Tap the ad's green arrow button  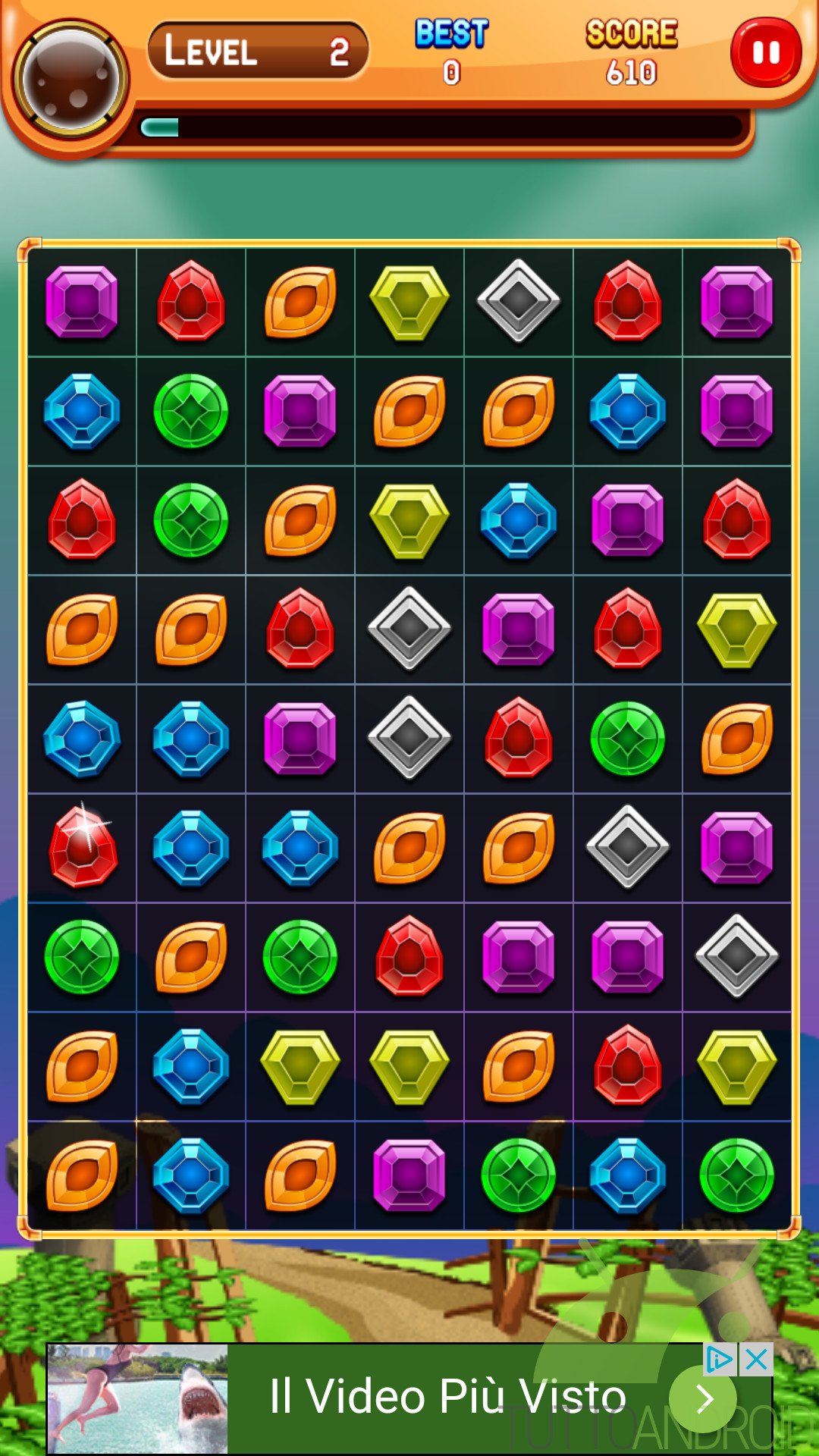(703, 1399)
